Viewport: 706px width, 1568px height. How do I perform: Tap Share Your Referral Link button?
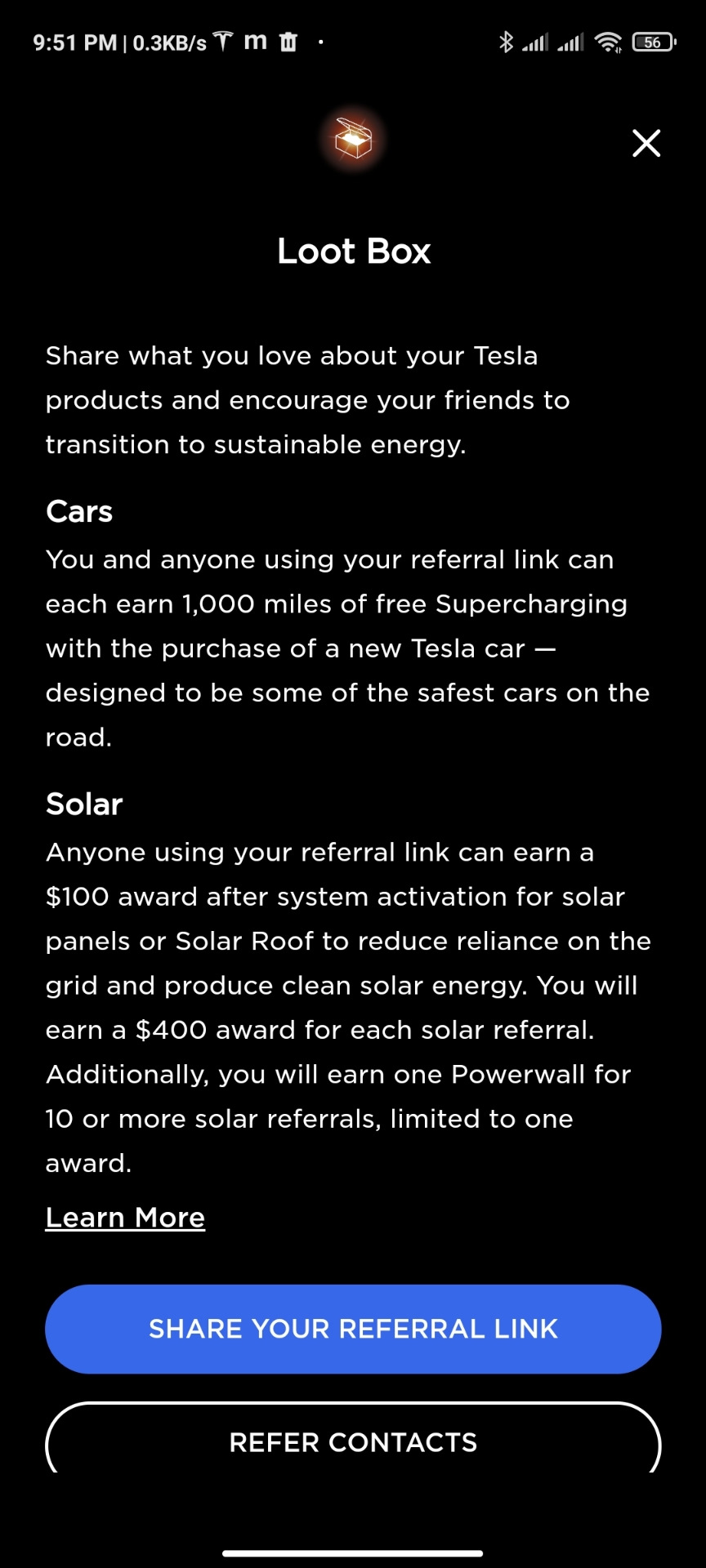353,1329
